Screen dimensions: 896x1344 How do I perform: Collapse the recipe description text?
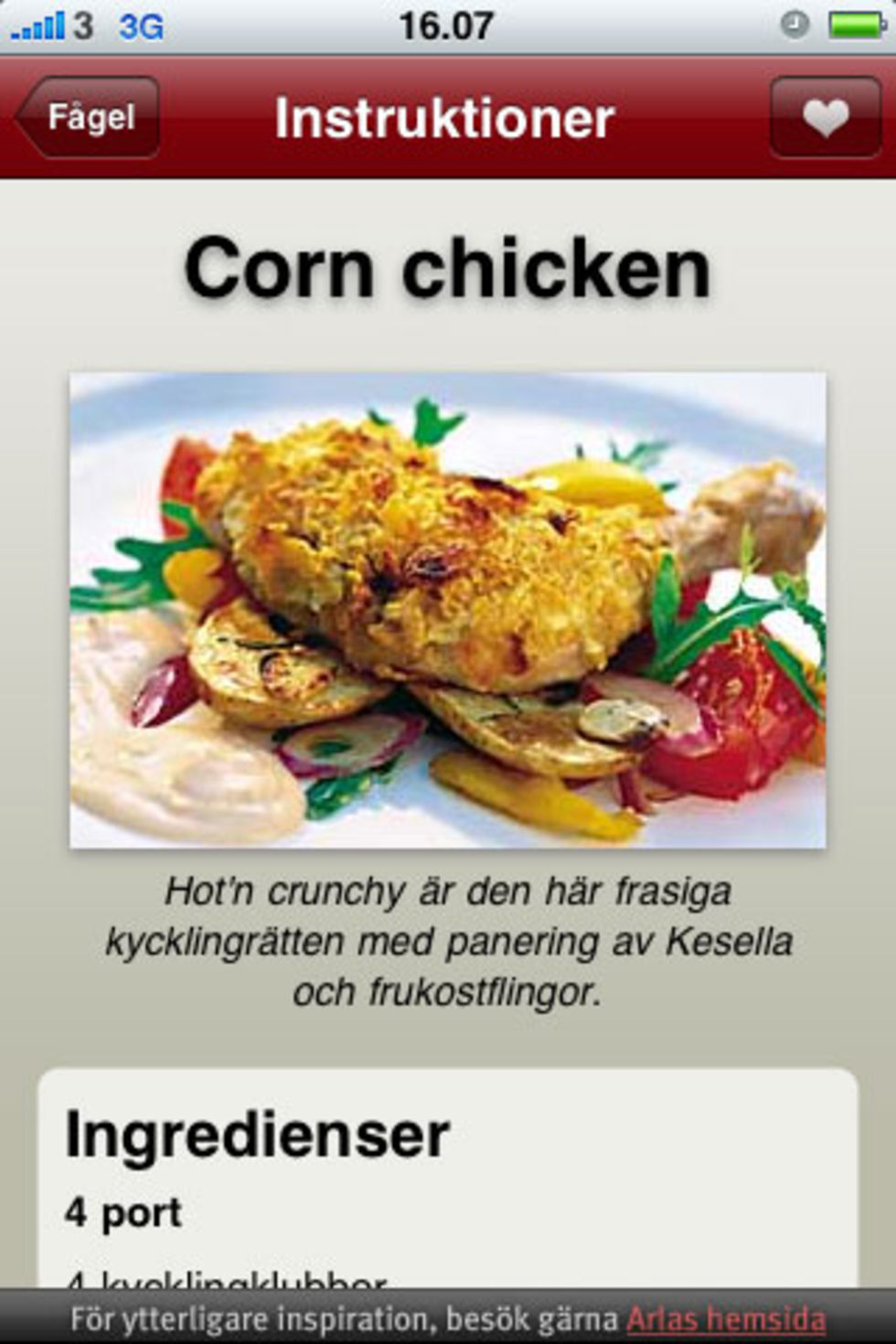pyautogui.click(x=448, y=939)
